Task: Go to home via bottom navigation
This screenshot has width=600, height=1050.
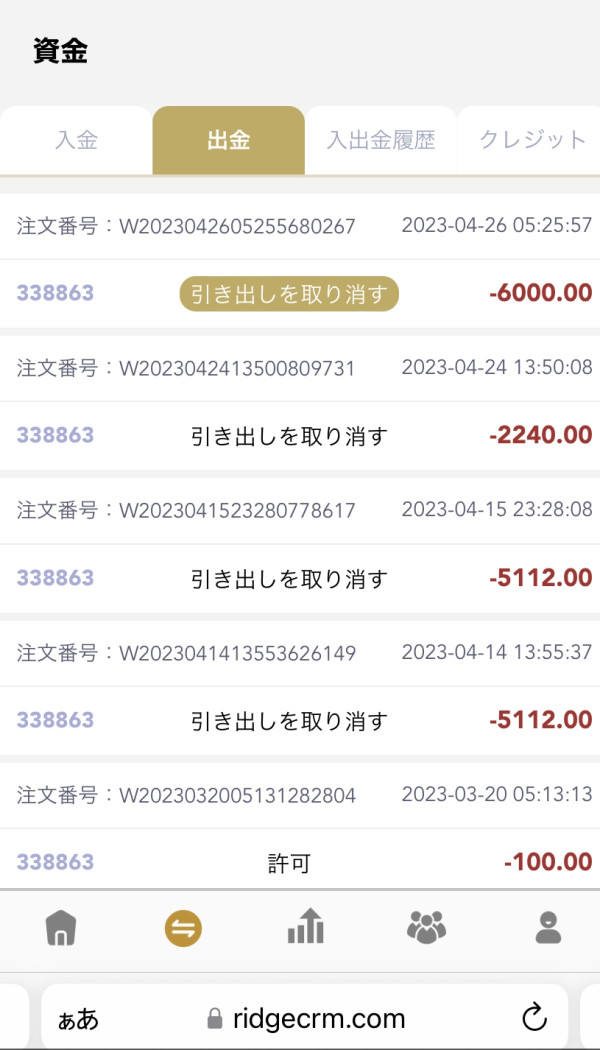Action: point(61,929)
